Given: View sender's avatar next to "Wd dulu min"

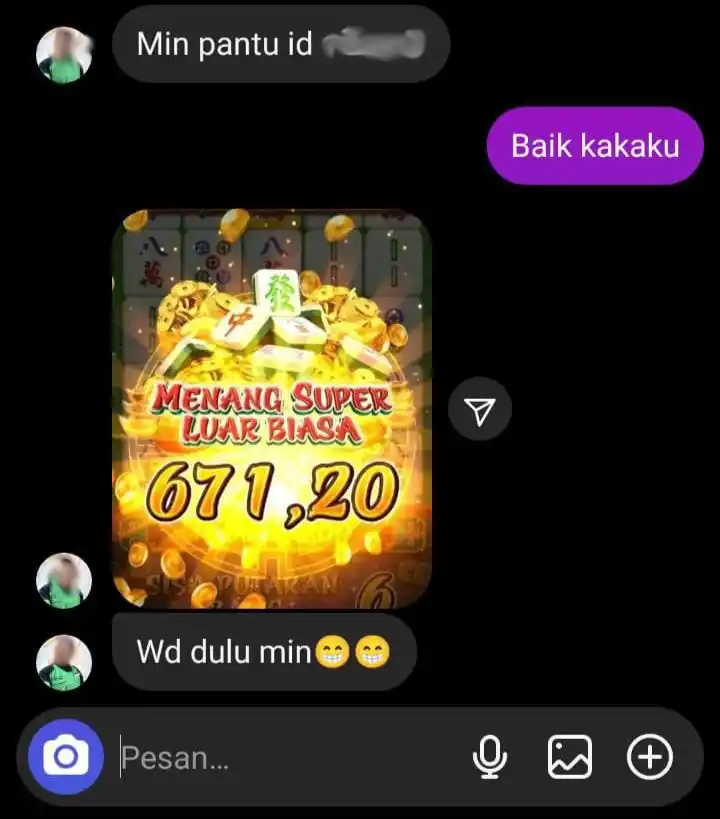Looking at the screenshot, I should 64,661.
